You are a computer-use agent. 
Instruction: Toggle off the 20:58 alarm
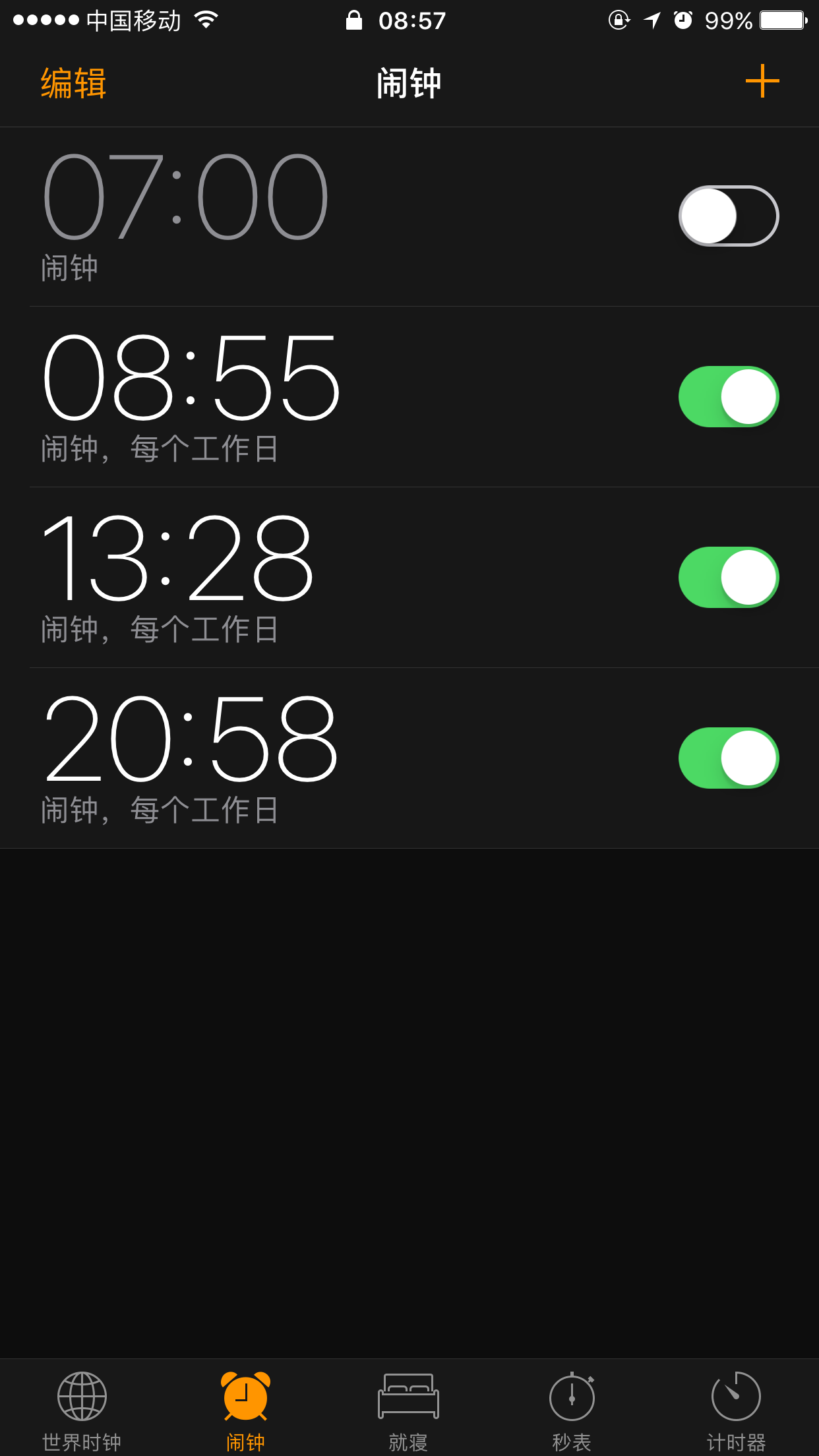[728, 758]
